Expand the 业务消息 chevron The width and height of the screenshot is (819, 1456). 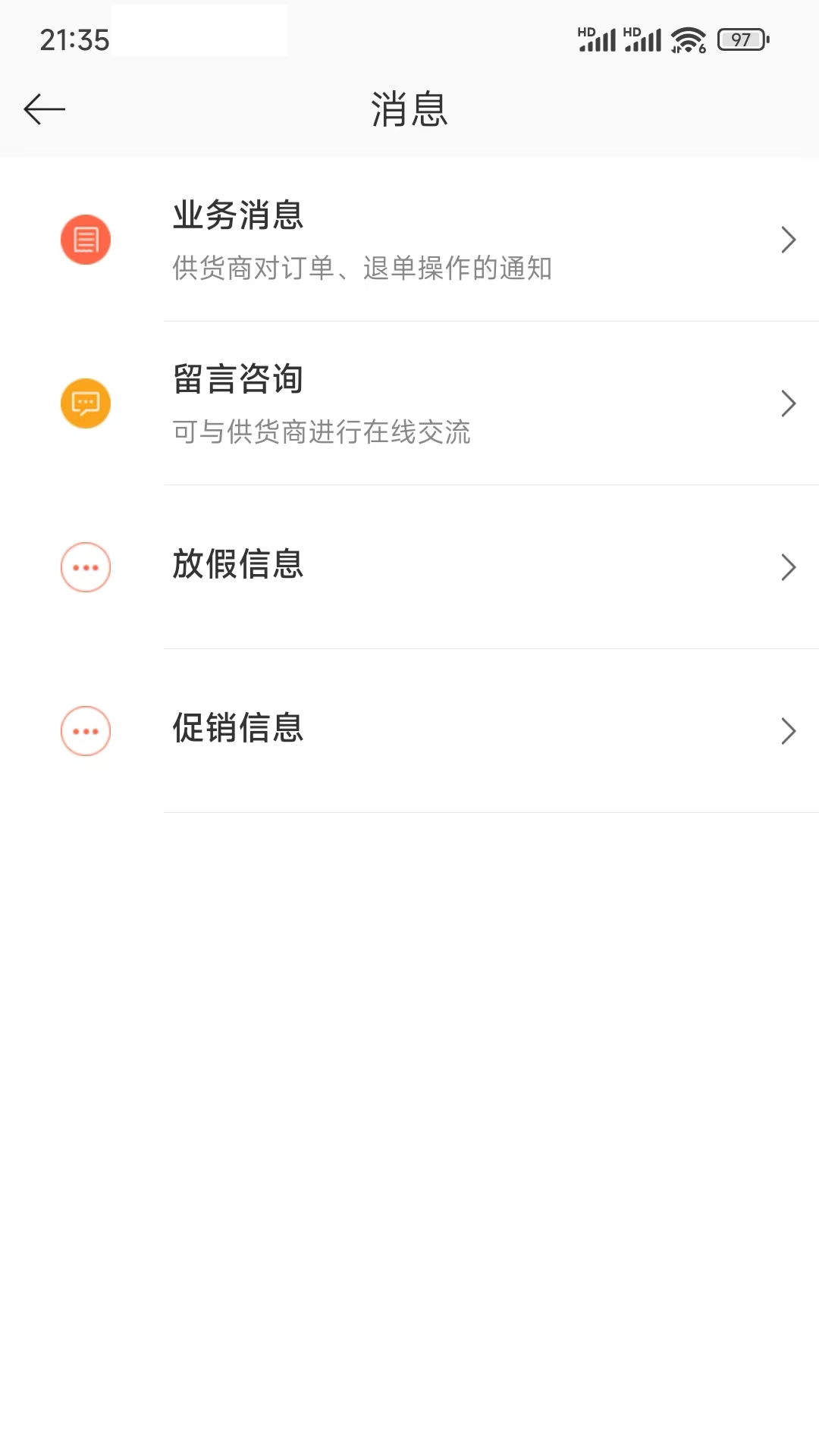pyautogui.click(x=788, y=239)
